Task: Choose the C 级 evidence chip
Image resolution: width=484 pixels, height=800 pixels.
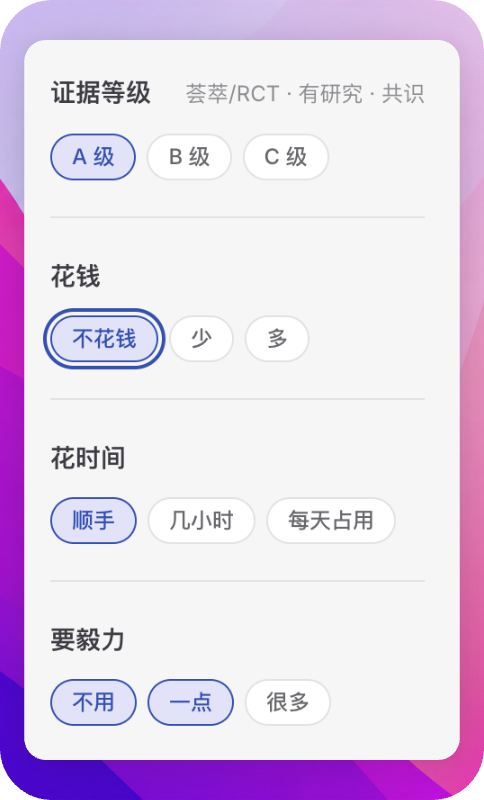Action: [286, 157]
